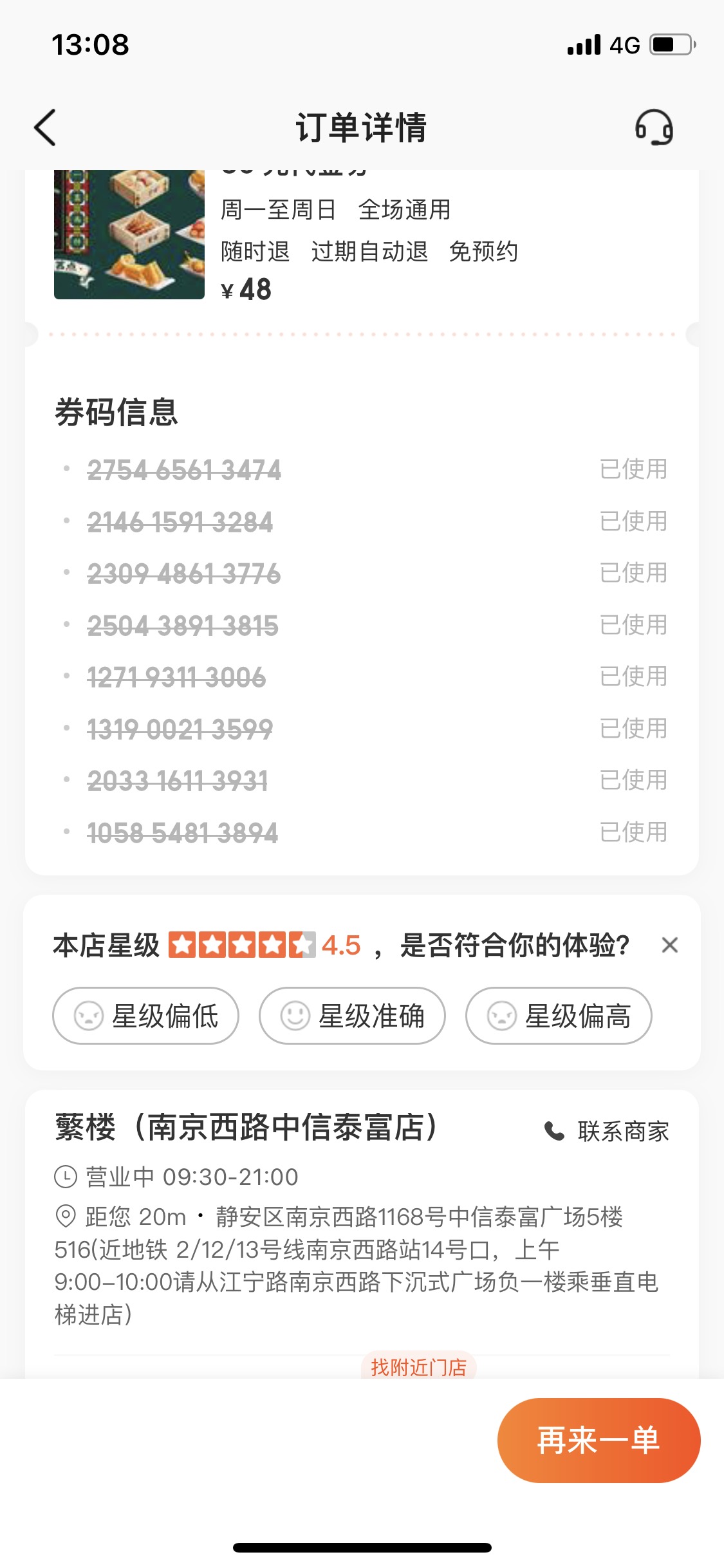
Task: Open store address in map
Action: [356, 1265]
